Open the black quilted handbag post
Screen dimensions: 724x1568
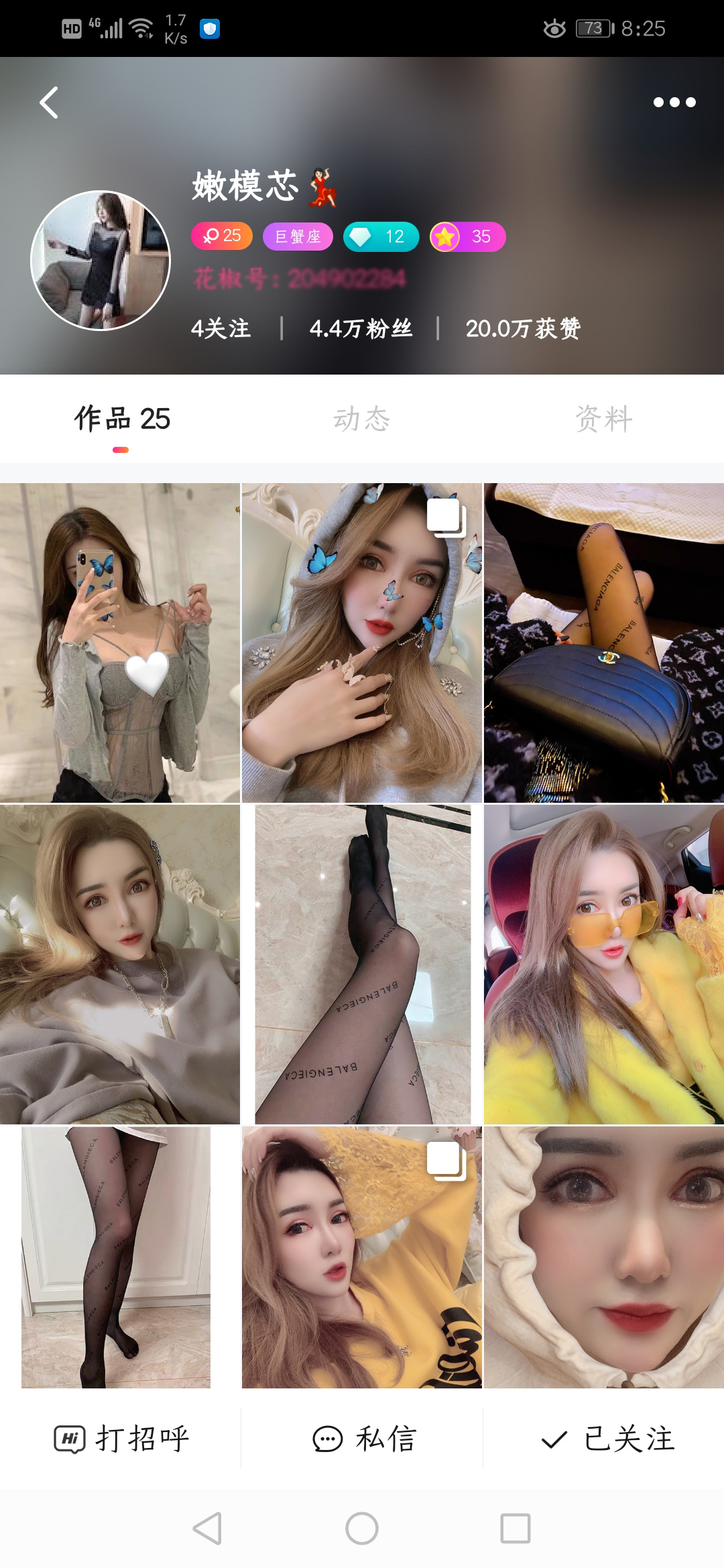coord(603,642)
